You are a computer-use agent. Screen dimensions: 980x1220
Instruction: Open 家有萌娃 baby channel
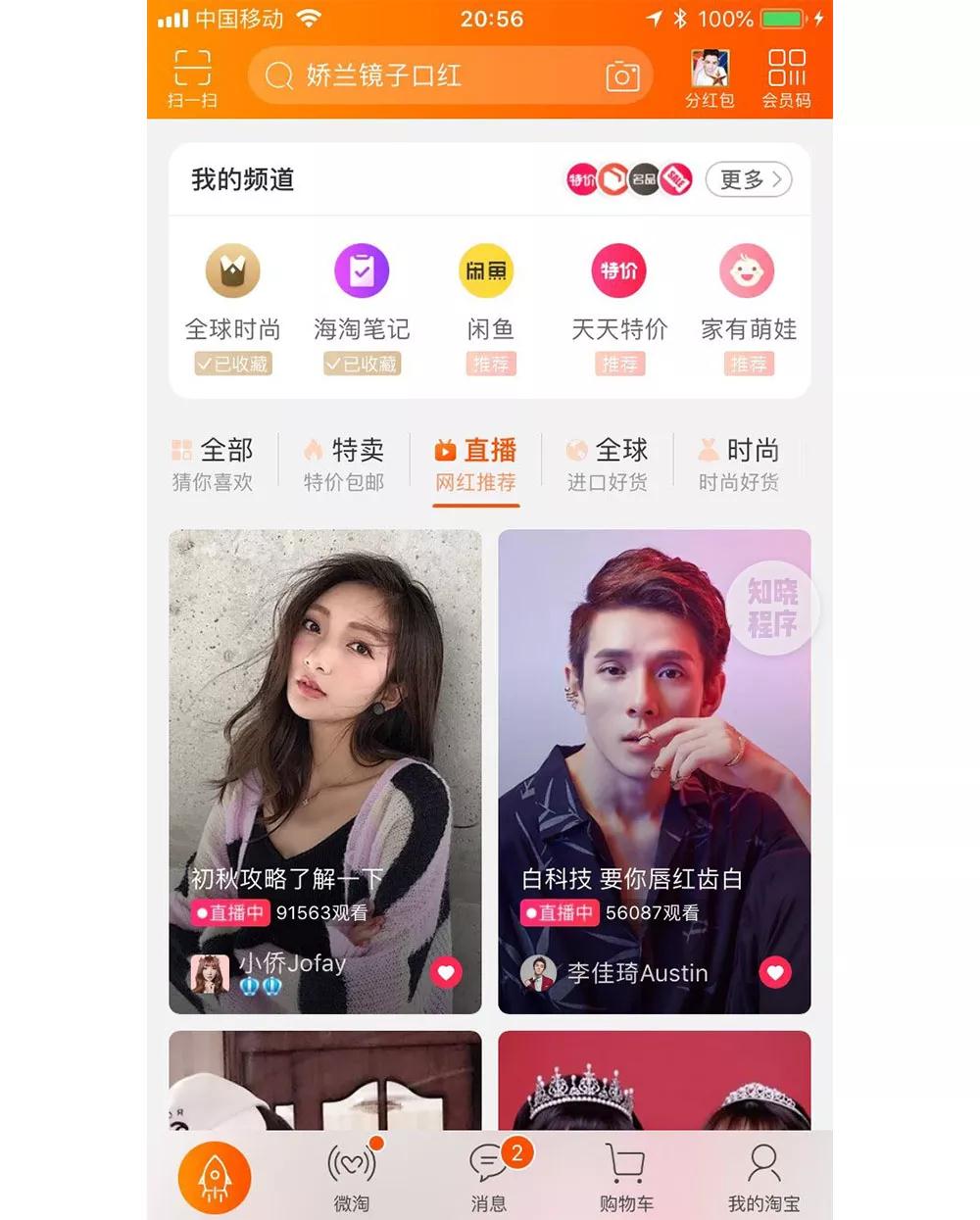pos(748,270)
